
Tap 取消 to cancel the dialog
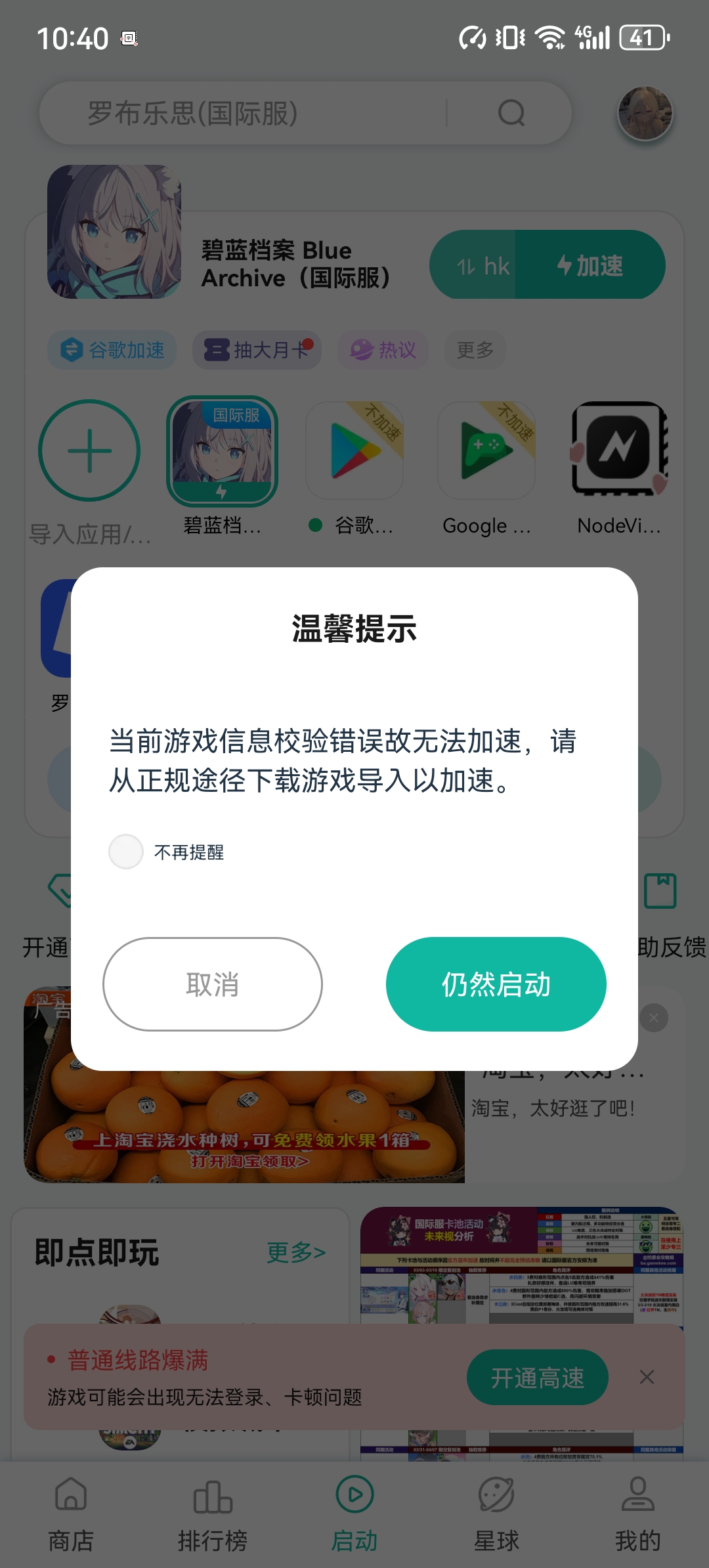click(x=212, y=984)
